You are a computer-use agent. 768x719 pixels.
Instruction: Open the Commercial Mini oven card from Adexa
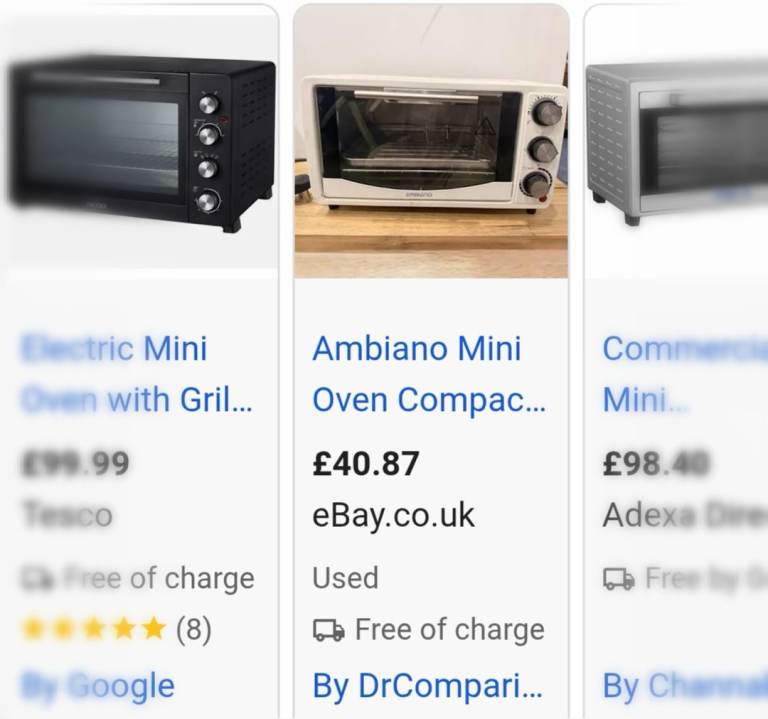click(676, 362)
